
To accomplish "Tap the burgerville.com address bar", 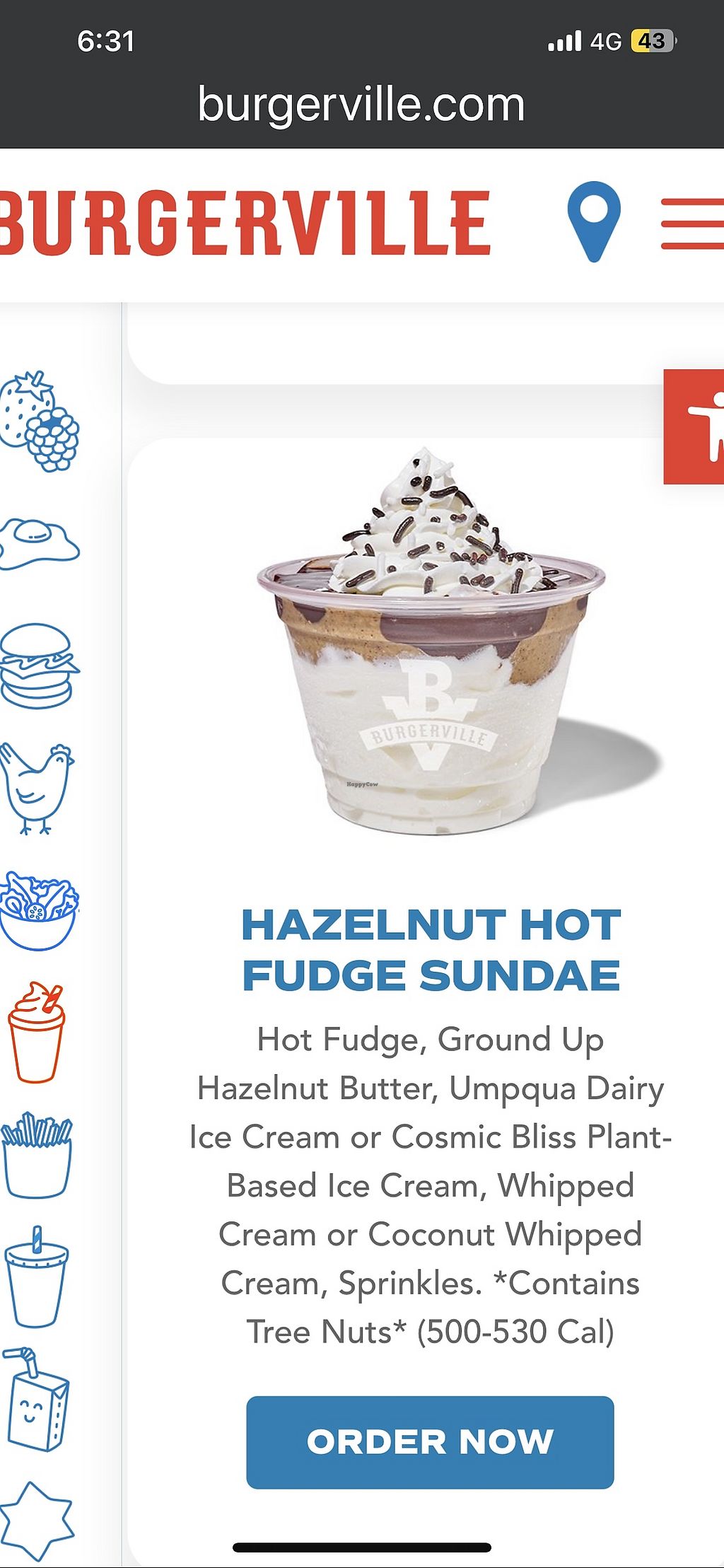I will [x=361, y=105].
